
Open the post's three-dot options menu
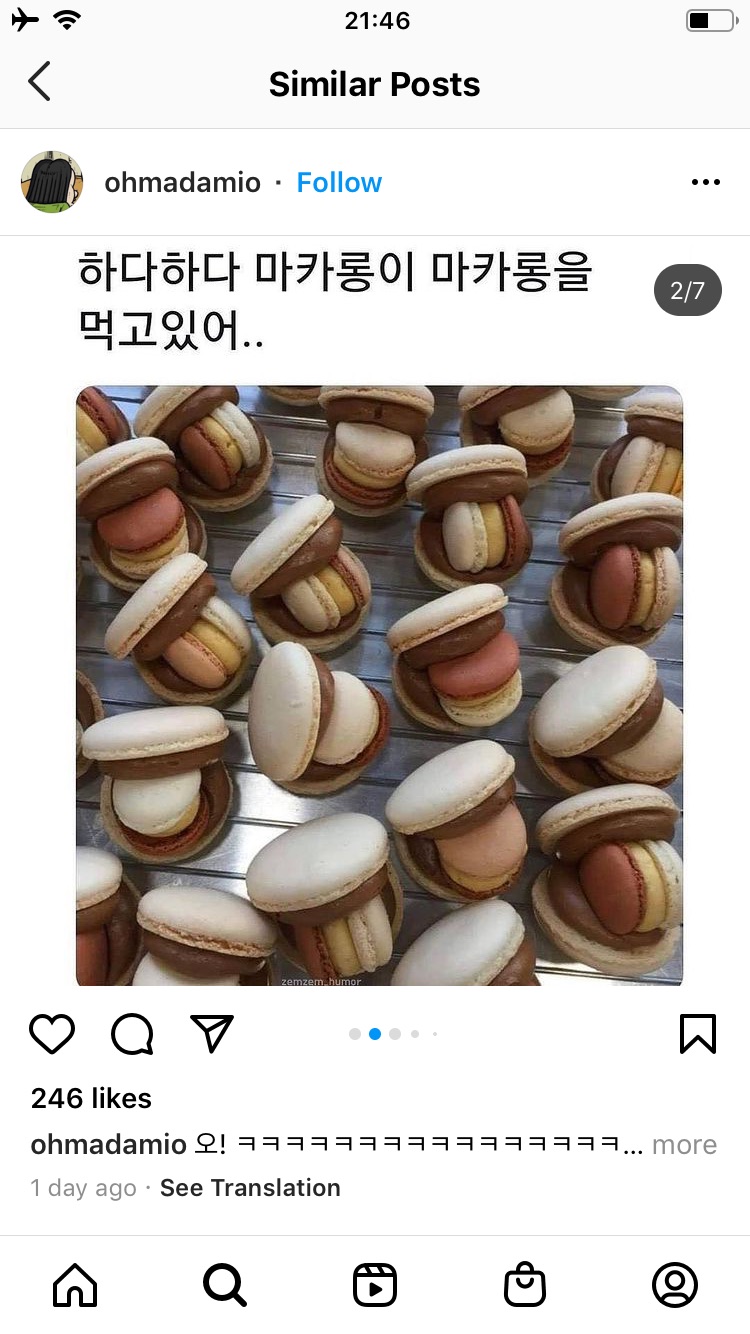pyautogui.click(x=705, y=182)
